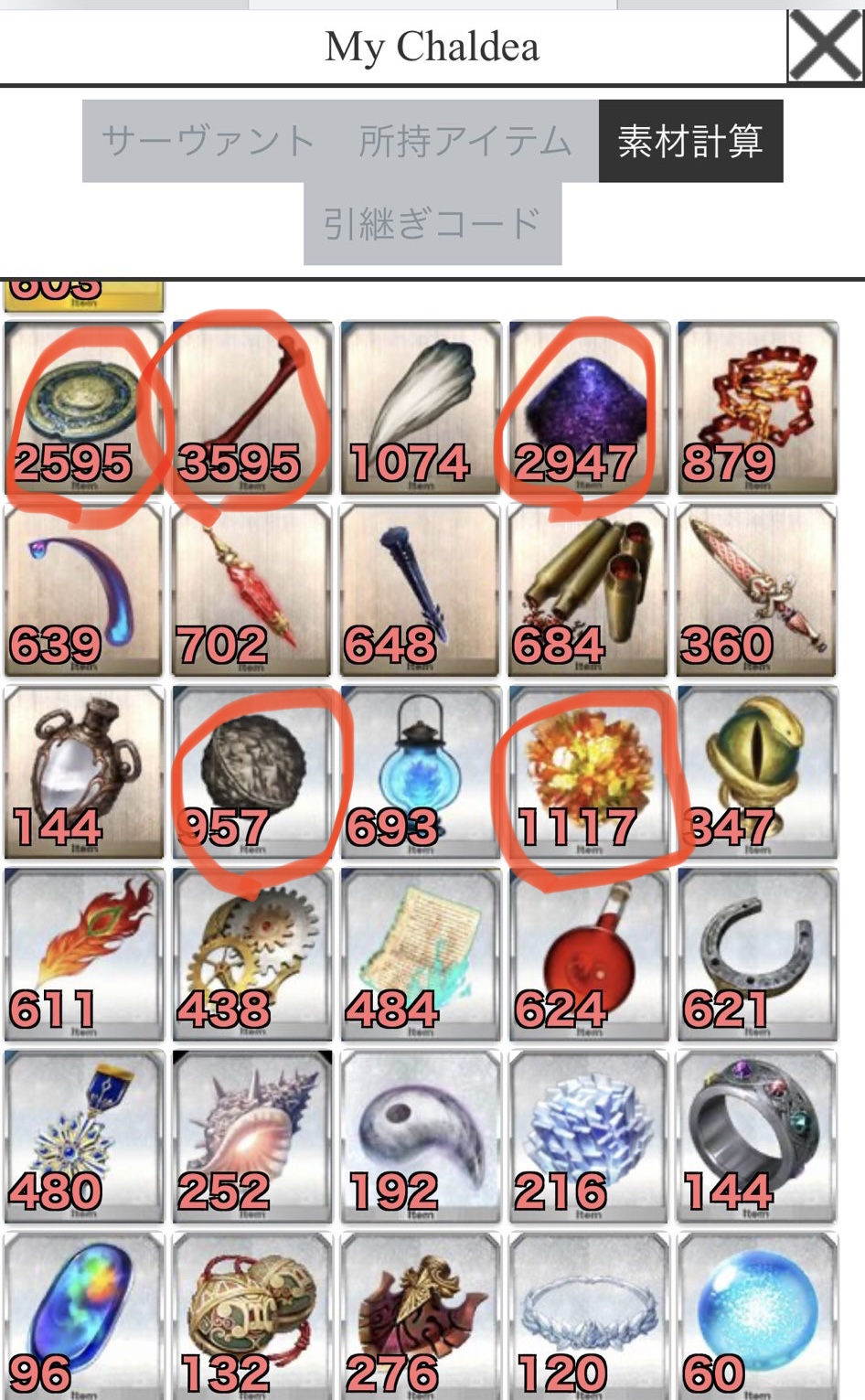Select the walnut-like seed item showing 957
The image size is (865, 1400).
(x=251, y=772)
